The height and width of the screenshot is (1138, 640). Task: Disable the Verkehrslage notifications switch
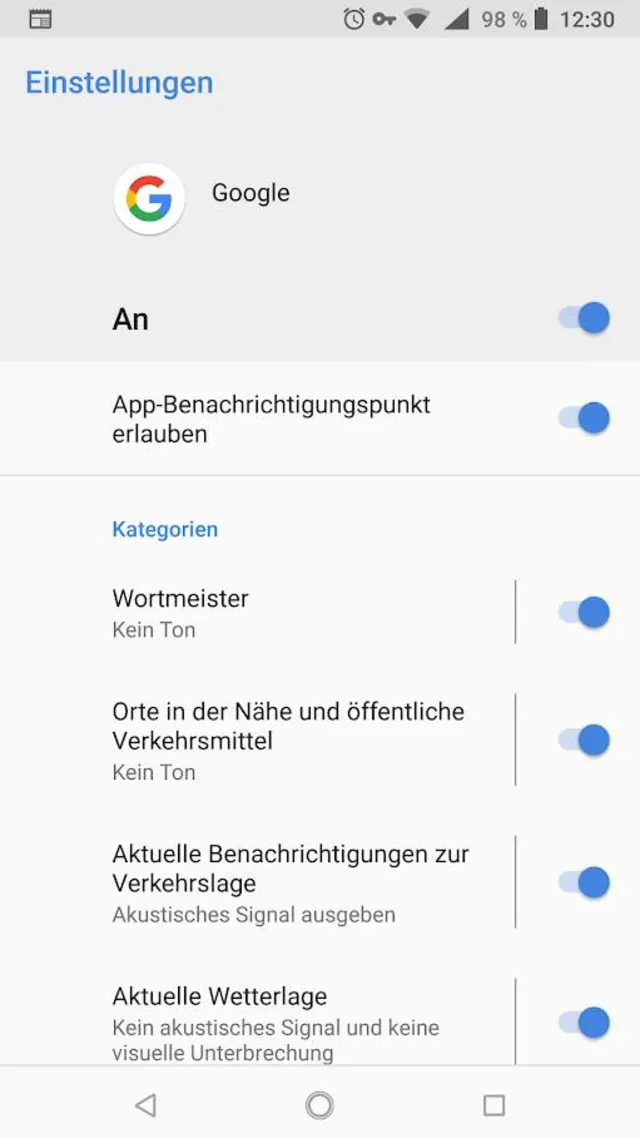[x=584, y=883]
